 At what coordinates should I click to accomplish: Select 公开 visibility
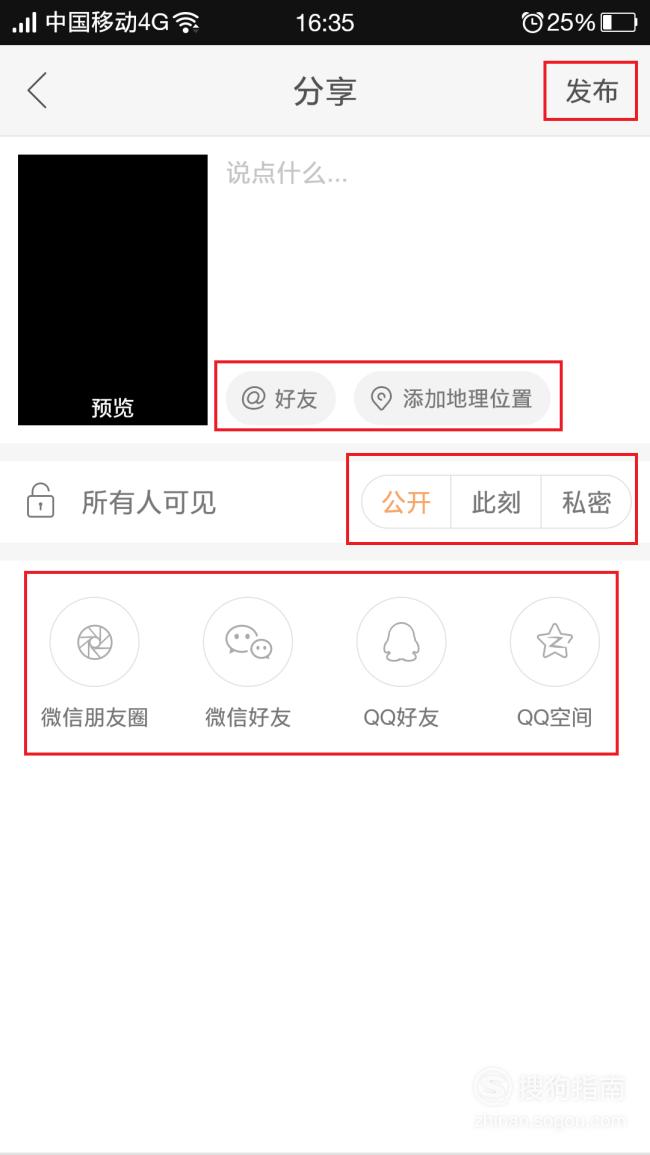(x=406, y=502)
